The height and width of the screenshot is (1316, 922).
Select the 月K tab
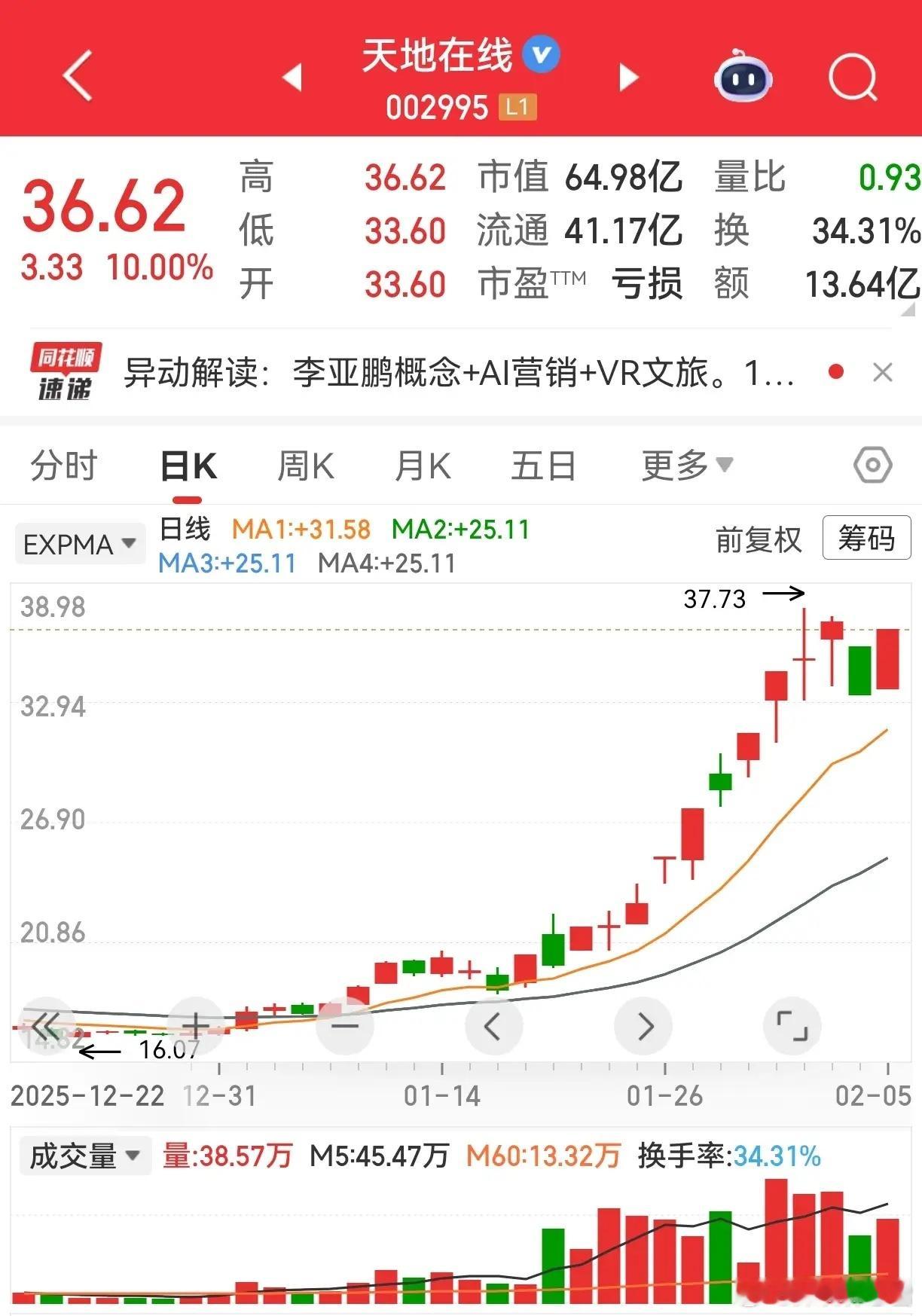pyautogui.click(x=423, y=466)
